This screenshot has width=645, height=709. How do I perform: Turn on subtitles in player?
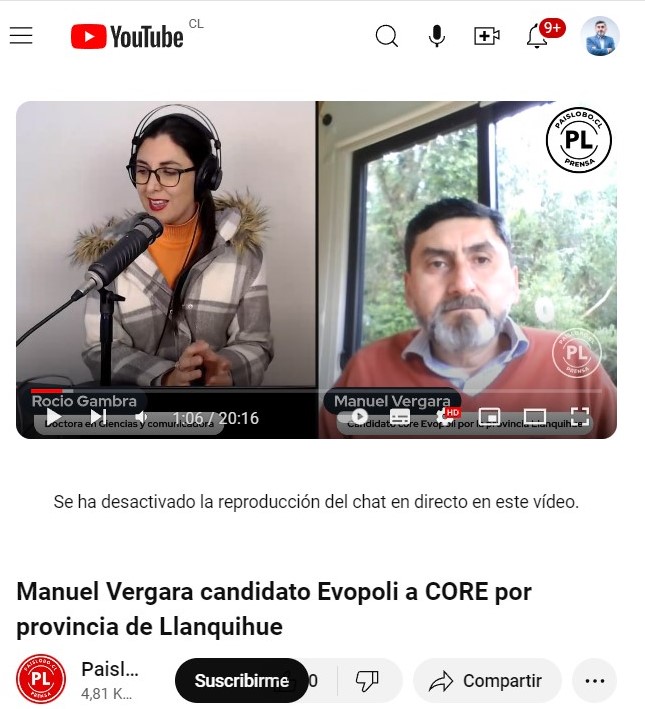(400, 416)
